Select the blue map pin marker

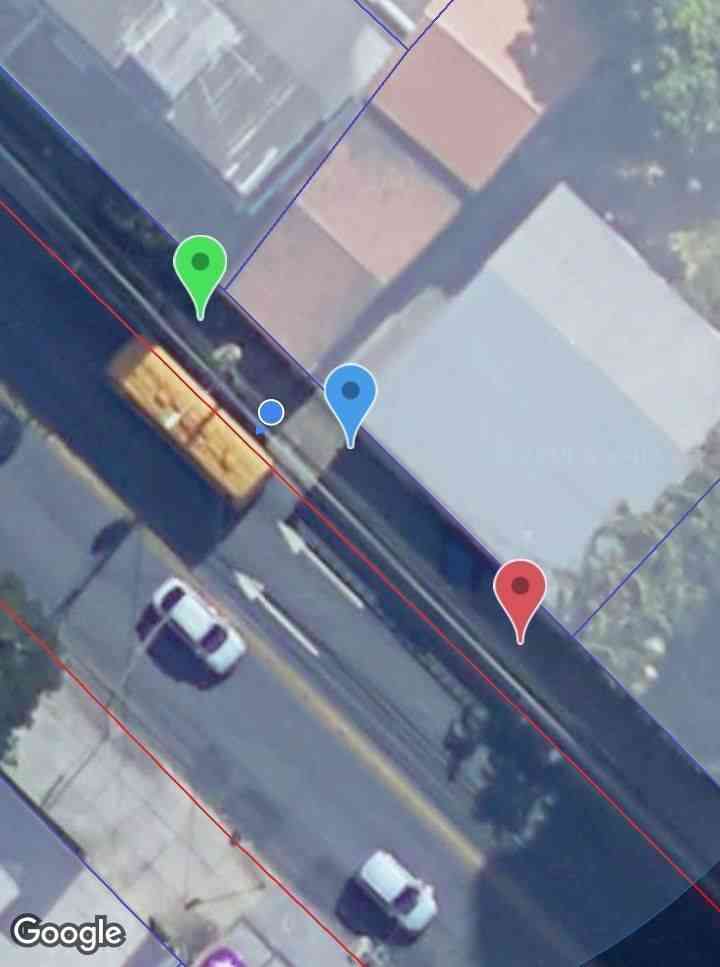(x=350, y=394)
